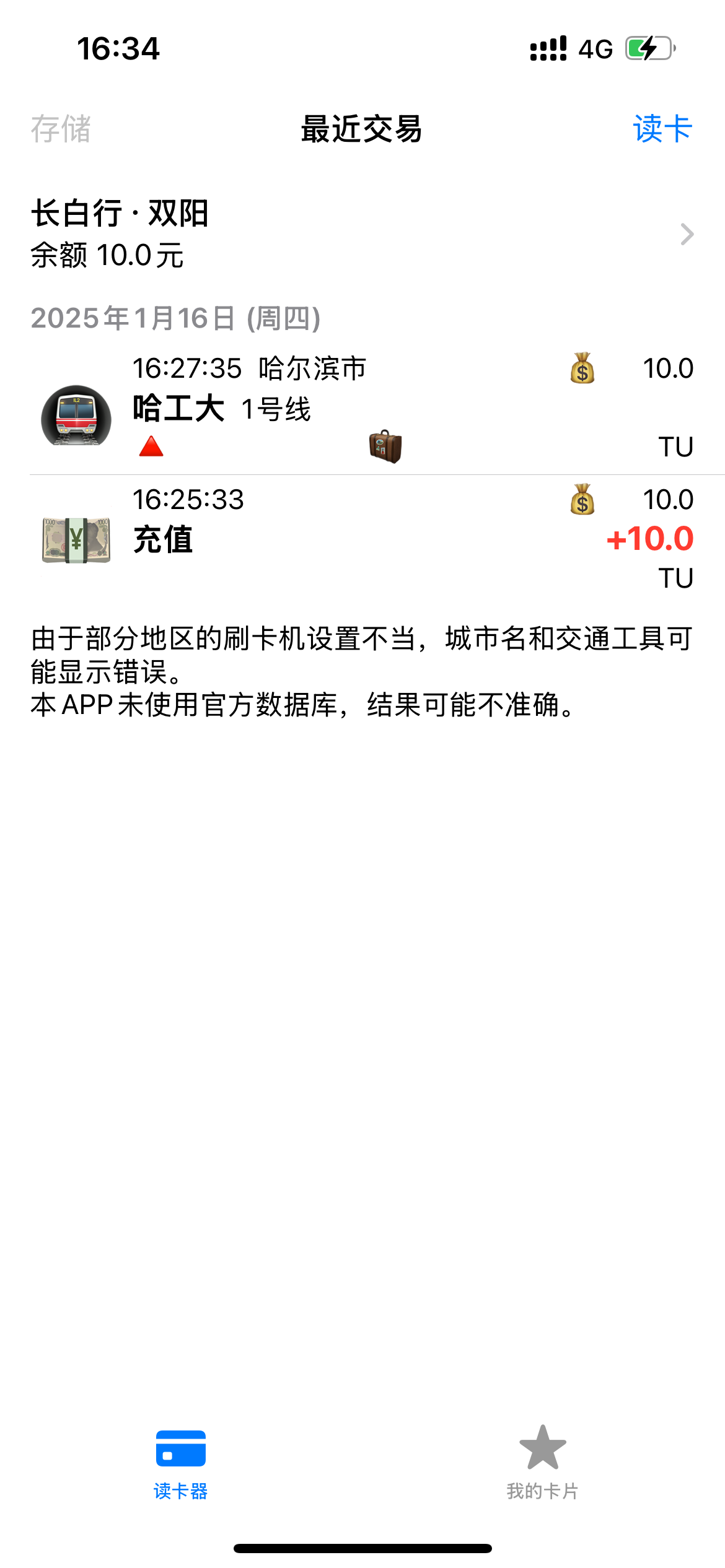This screenshot has height=1568, width=725.
Task: Select the 读卡器 tab
Action: [x=180, y=1463]
